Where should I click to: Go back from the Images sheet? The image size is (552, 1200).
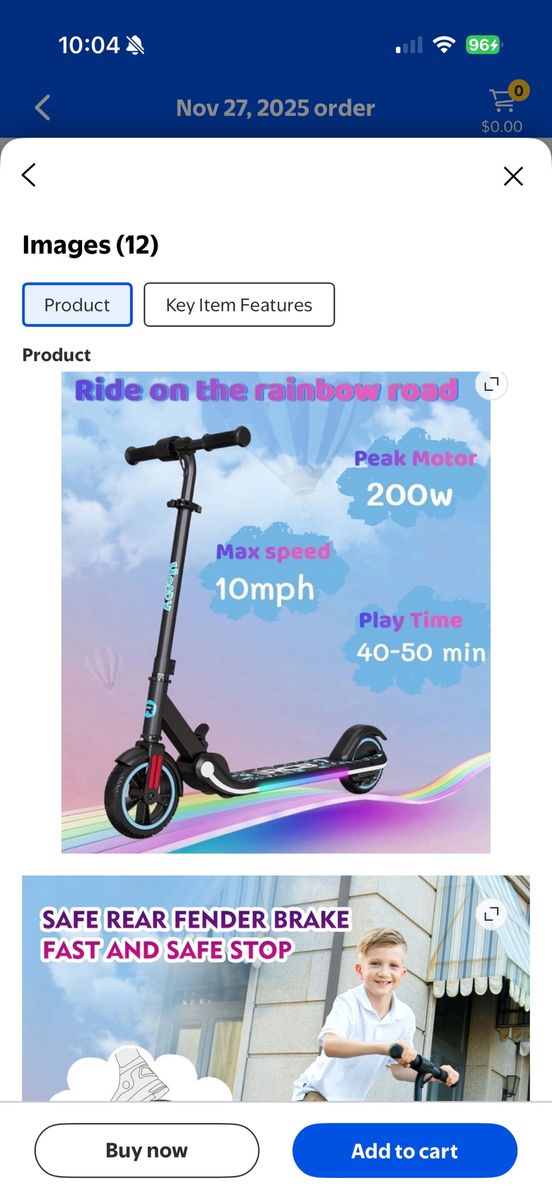[x=28, y=176]
